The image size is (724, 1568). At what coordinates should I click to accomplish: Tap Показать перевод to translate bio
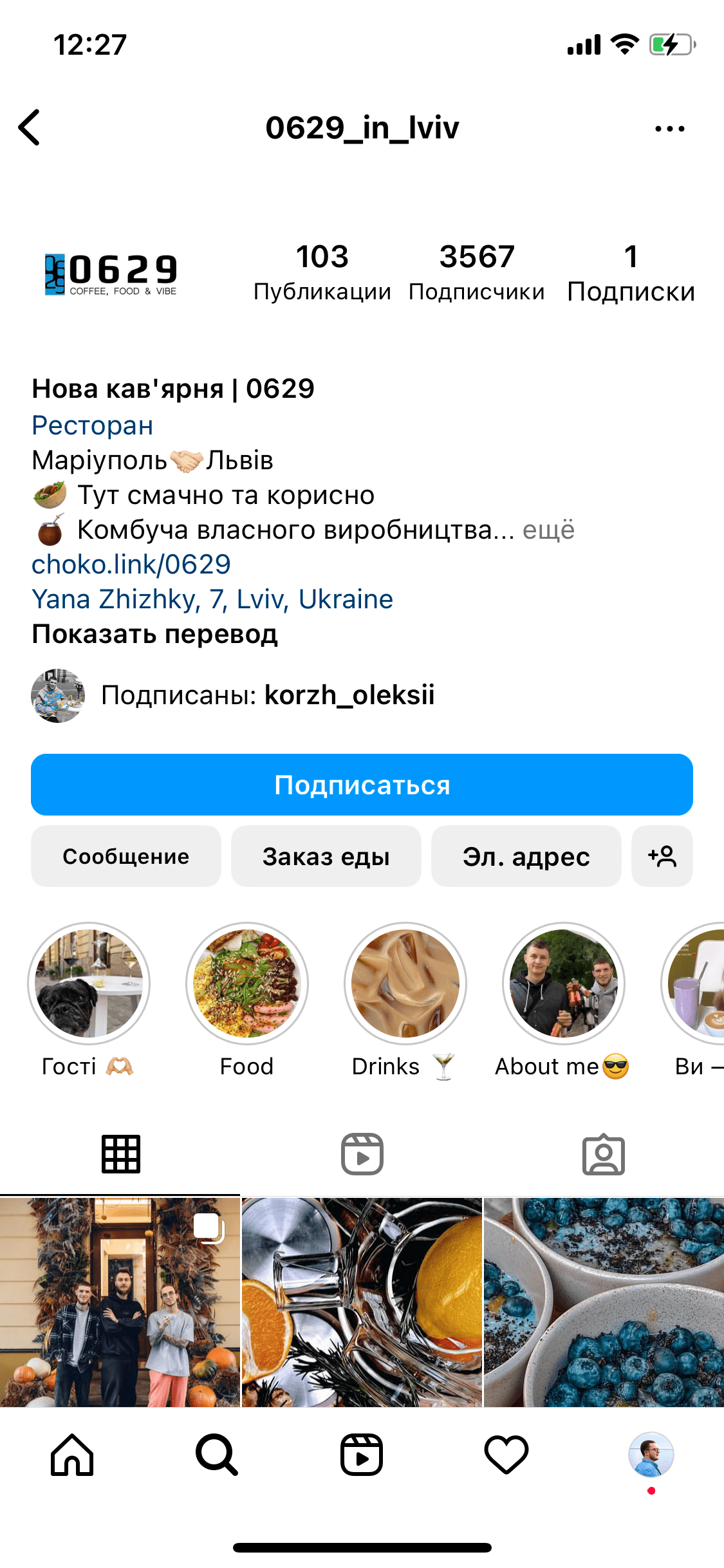coord(154,634)
